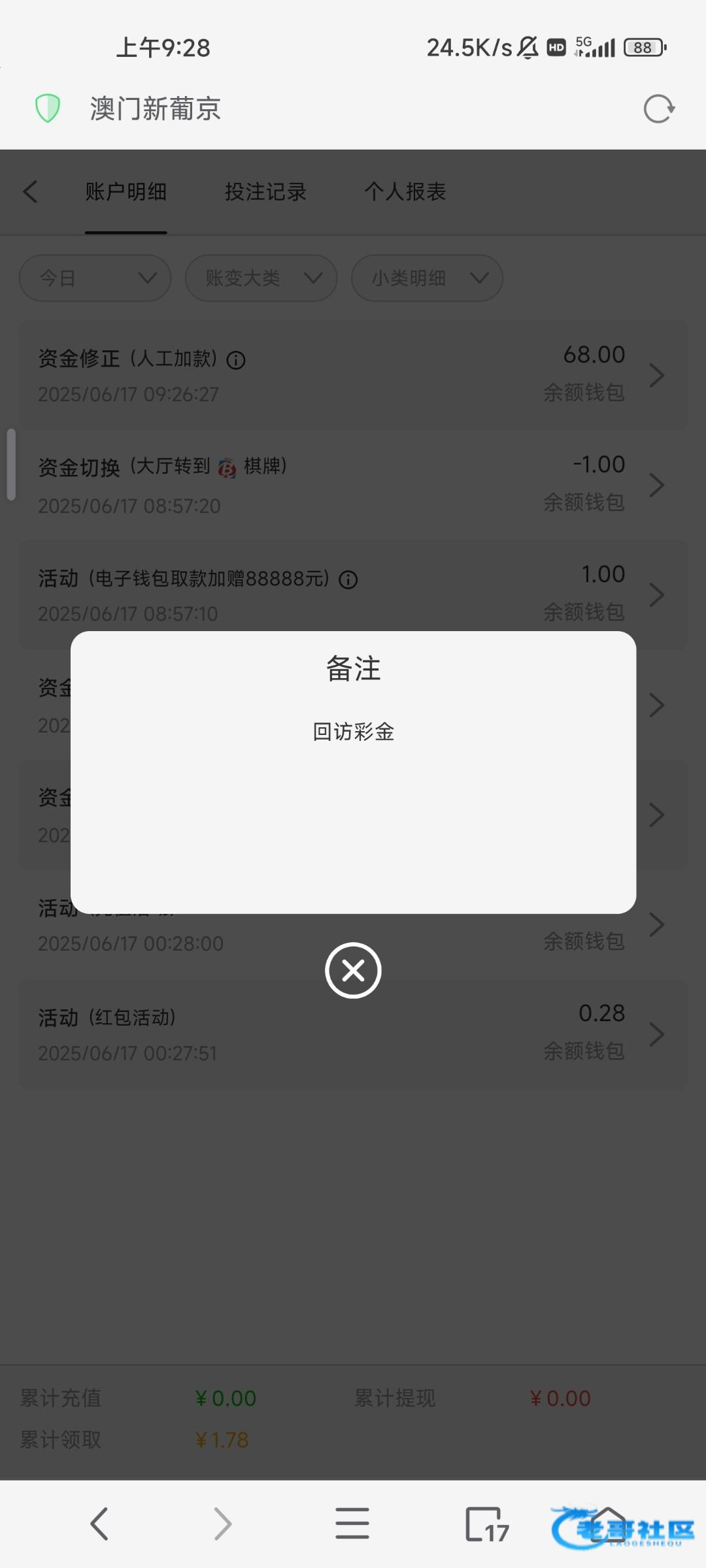The height and width of the screenshot is (1568, 706).
Task: Open the 红包活动 0.28 record
Action: pos(353,1034)
